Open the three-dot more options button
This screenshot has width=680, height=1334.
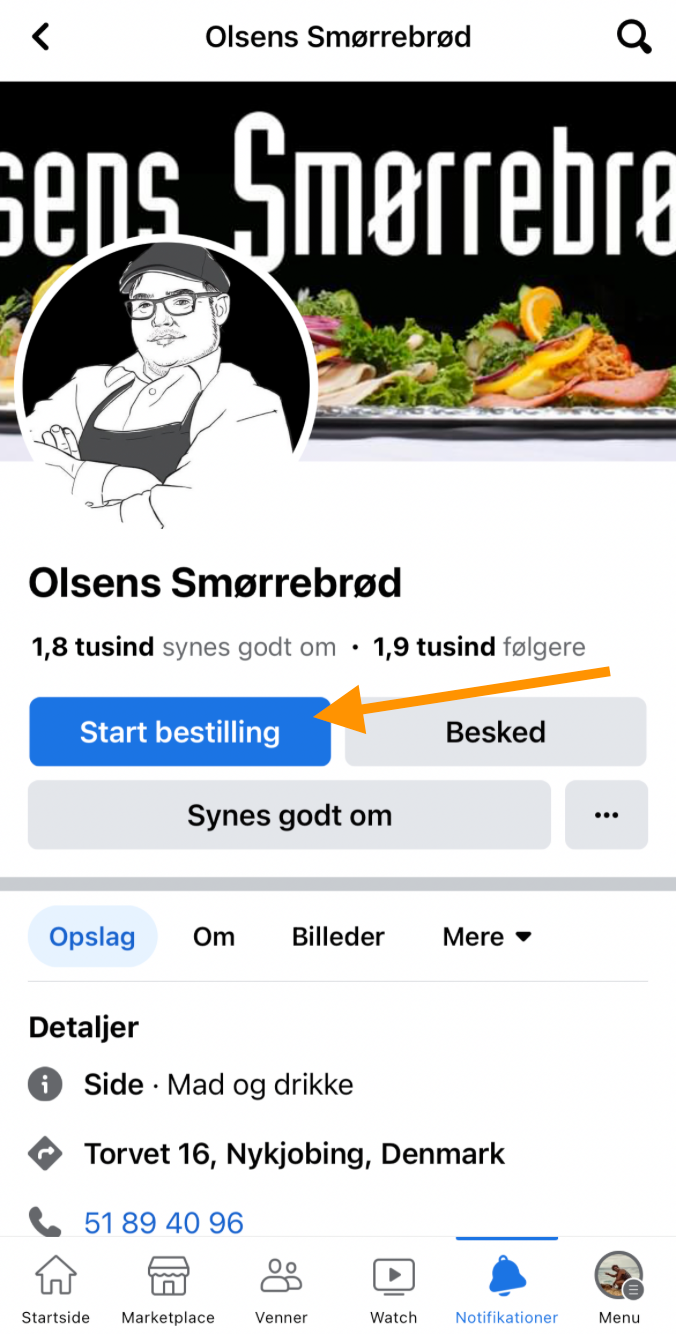coord(606,815)
